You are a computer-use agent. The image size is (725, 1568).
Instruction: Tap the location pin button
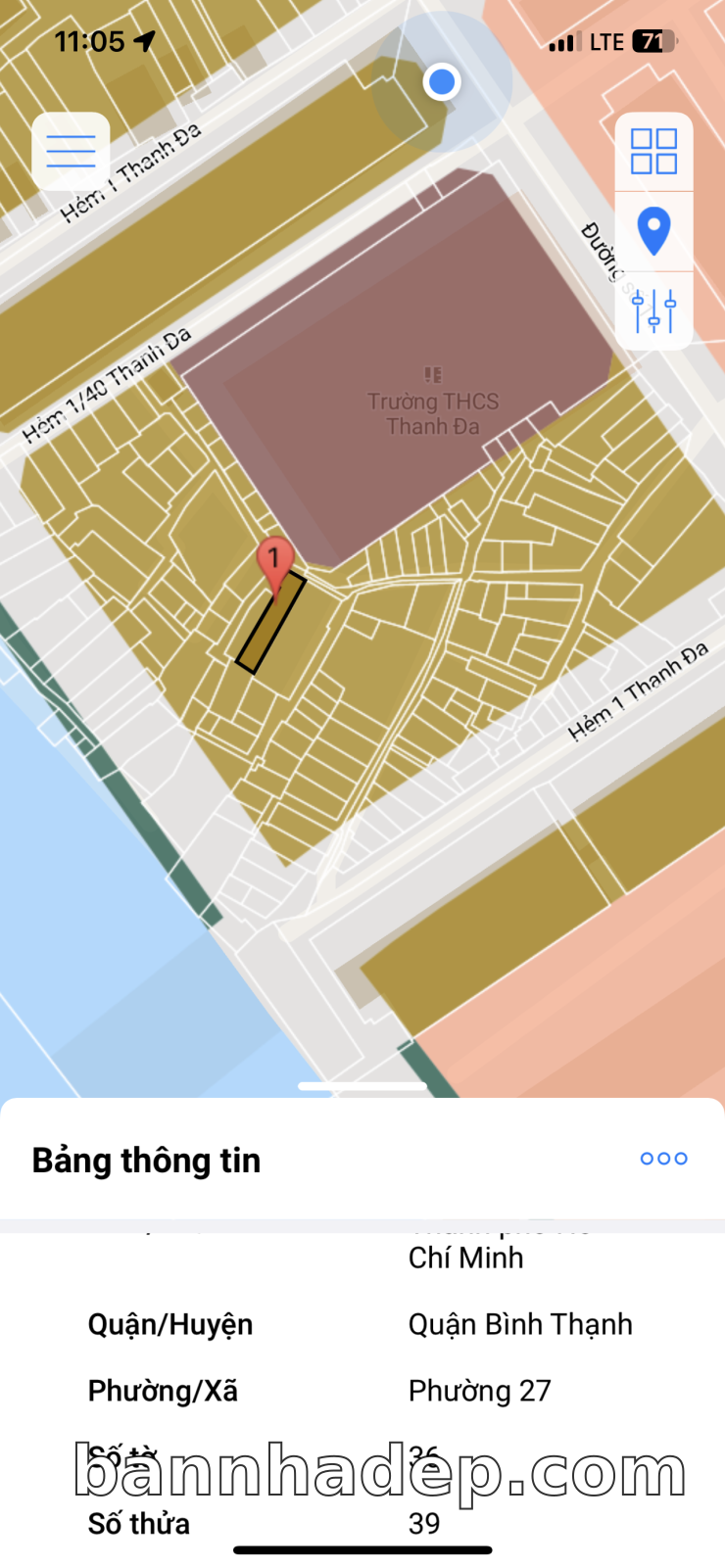click(653, 231)
